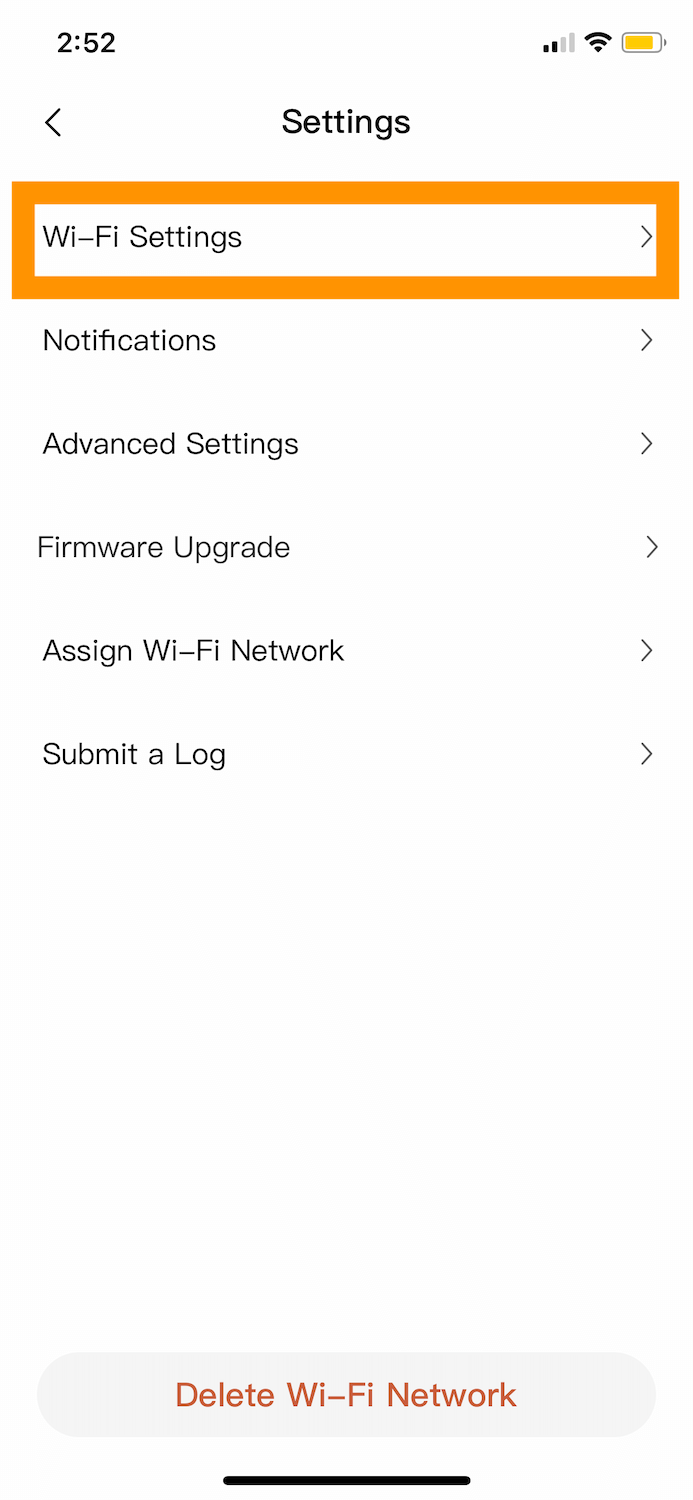The height and width of the screenshot is (1500, 693).
Task: Tap the Delete Wi-Fi Network button
Action: tap(346, 1395)
